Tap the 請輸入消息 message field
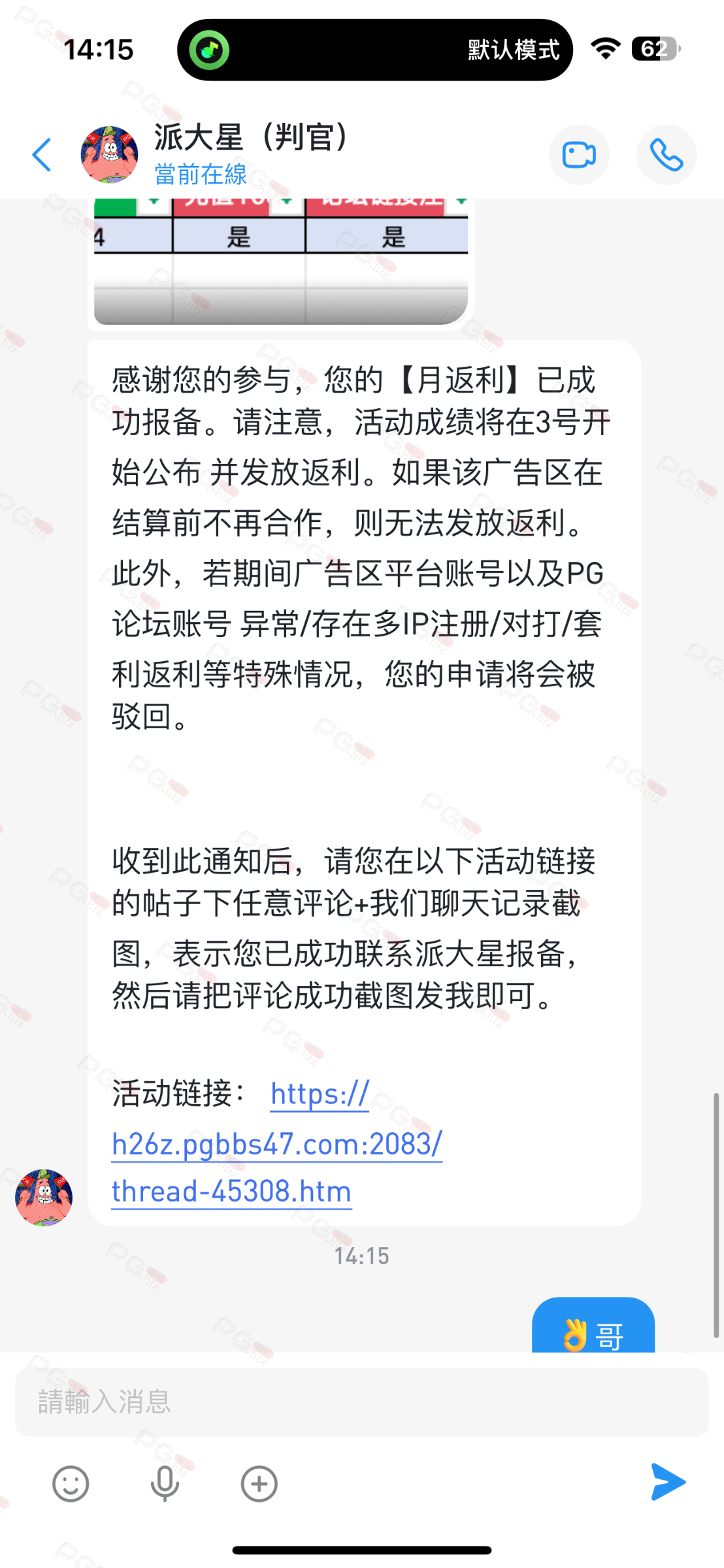Screen dimensions: 724x1568 (x=362, y=1402)
